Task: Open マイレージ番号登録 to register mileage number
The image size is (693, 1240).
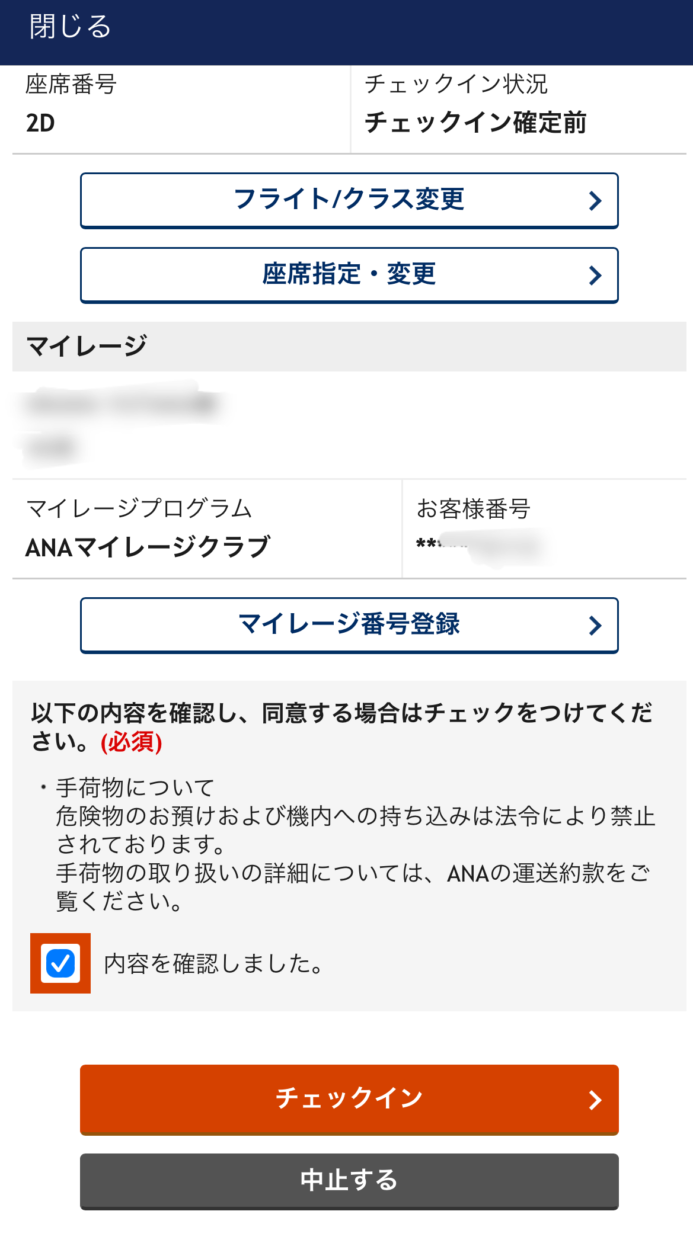Action: click(x=349, y=625)
